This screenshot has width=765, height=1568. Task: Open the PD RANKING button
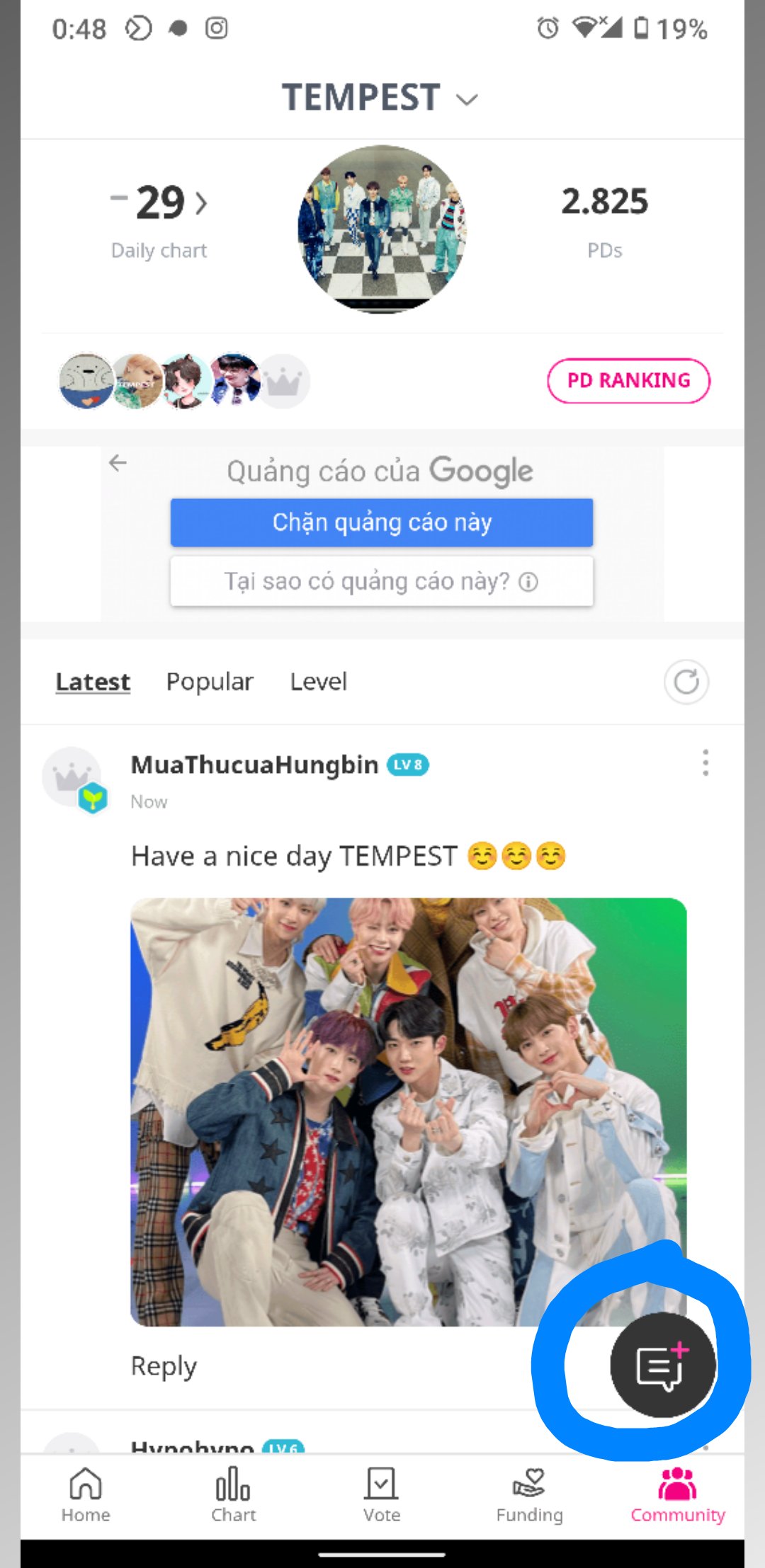coord(628,381)
